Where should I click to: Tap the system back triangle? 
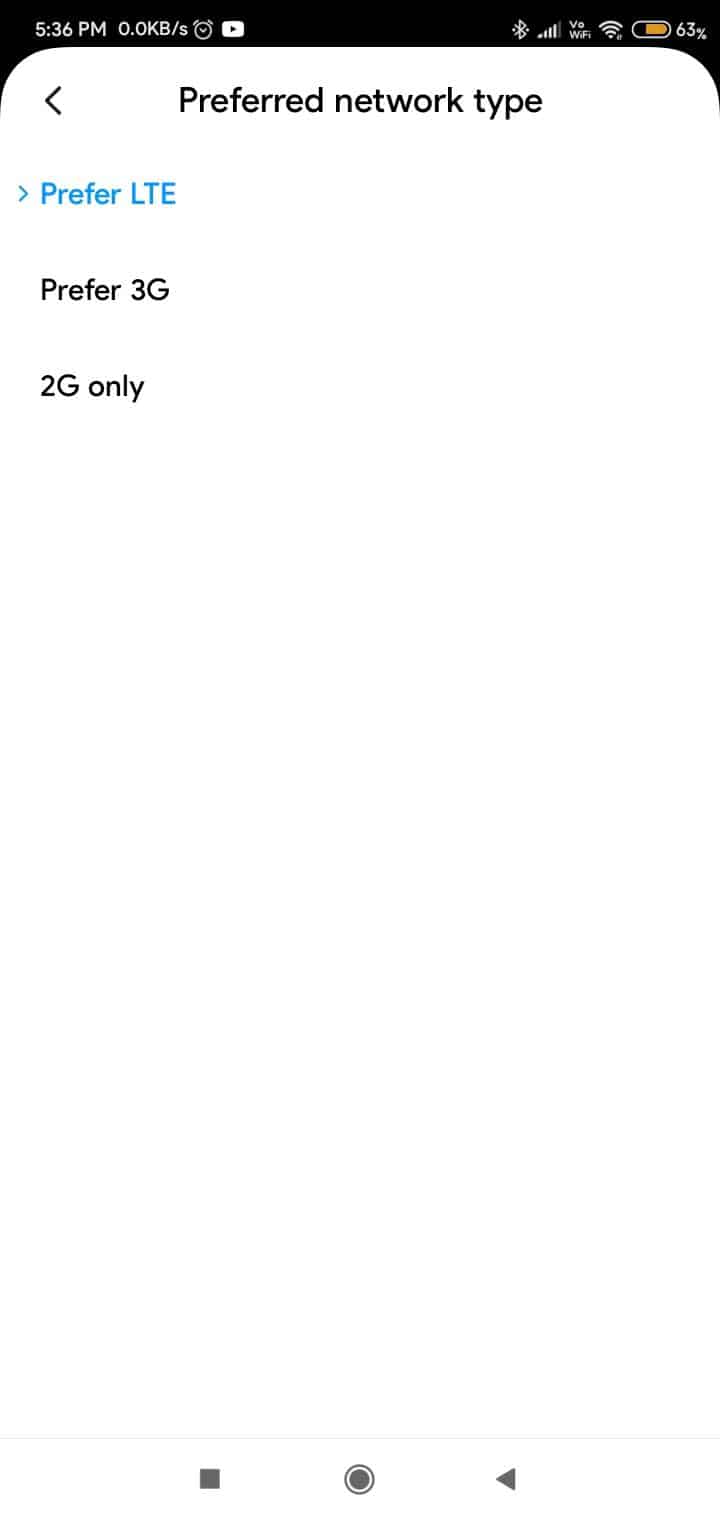506,1479
